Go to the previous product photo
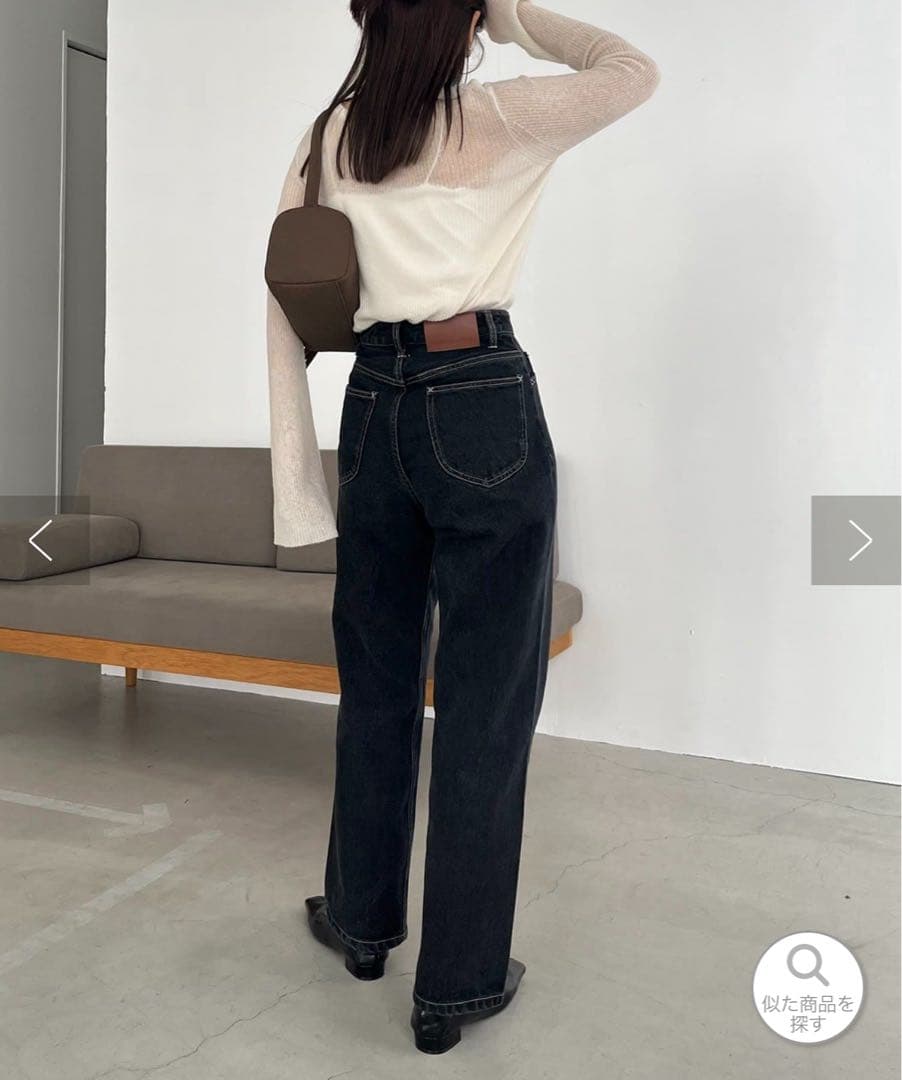902x1080 pixels. [42, 540]
